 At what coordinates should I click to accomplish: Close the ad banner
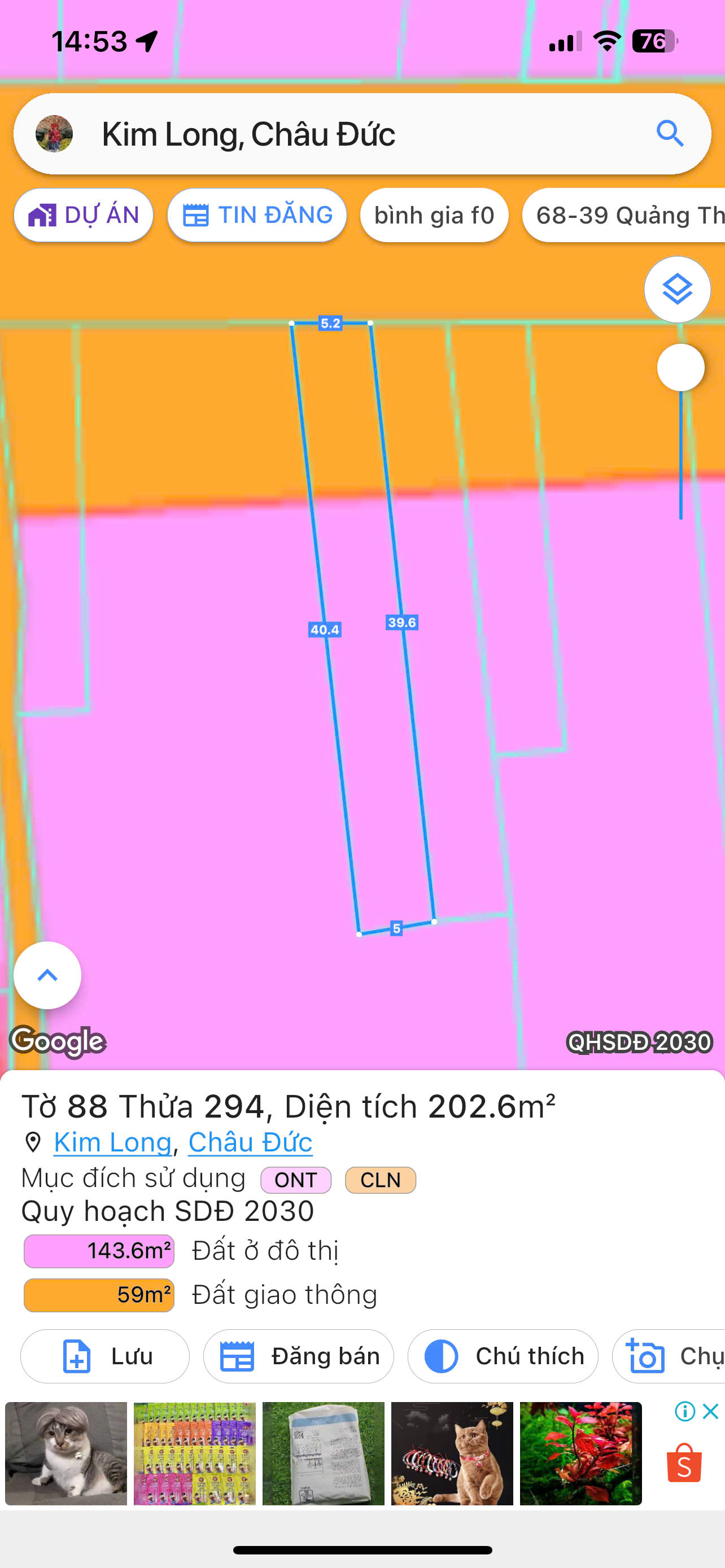710,1411
